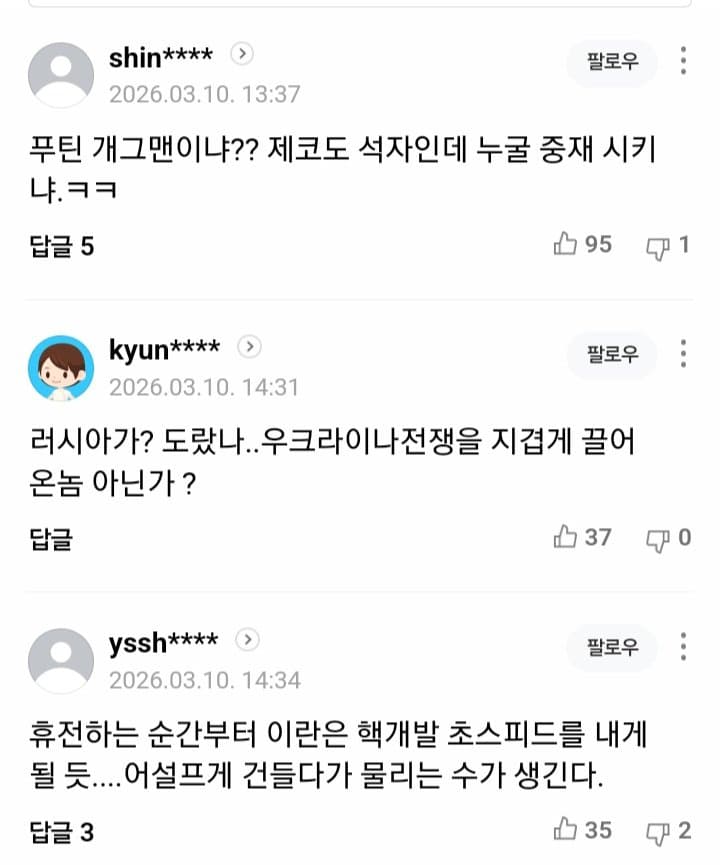Open overflow menu on kyun**** comment

[684, 353]
